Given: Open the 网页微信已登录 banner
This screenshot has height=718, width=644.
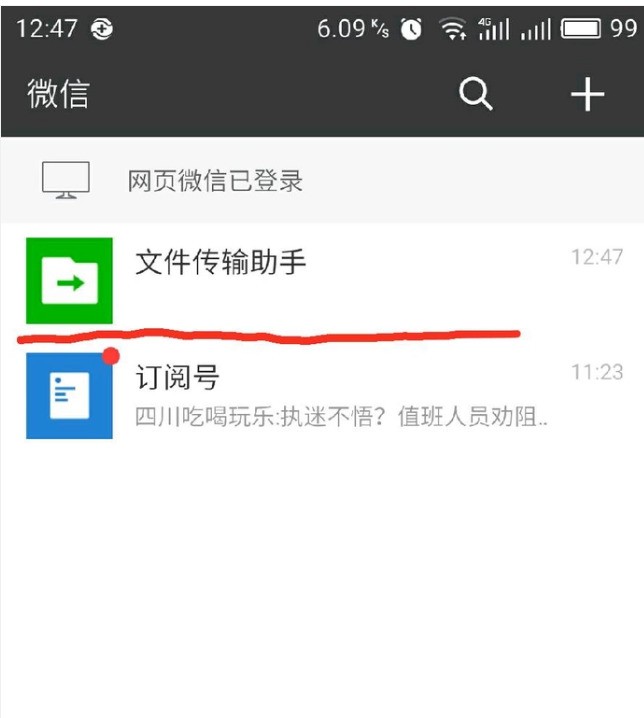Looking at the screenshot, I should (x=215, y=181).
